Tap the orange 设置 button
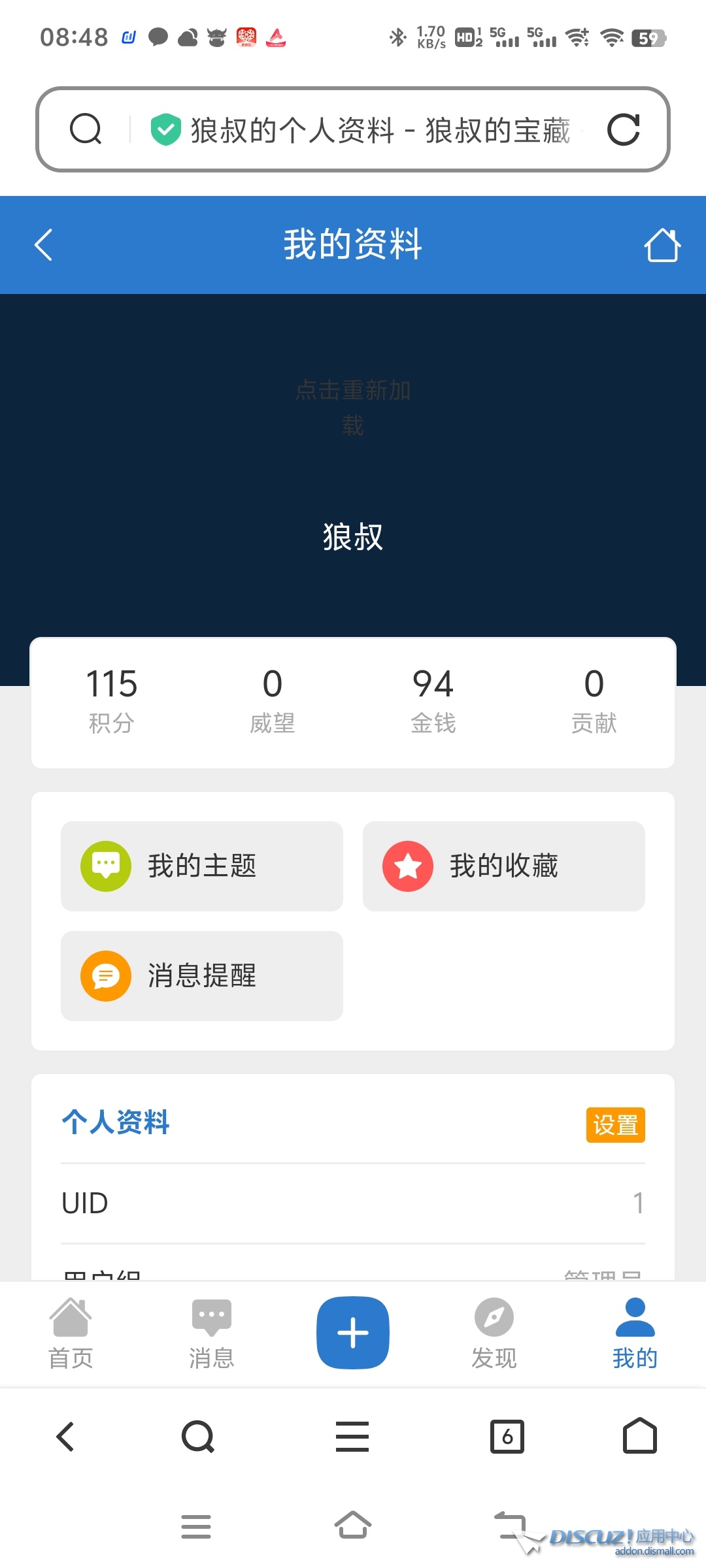The height and width of the screenshot is (1568, 706). pyautogui.click(x=614, y=1124)
